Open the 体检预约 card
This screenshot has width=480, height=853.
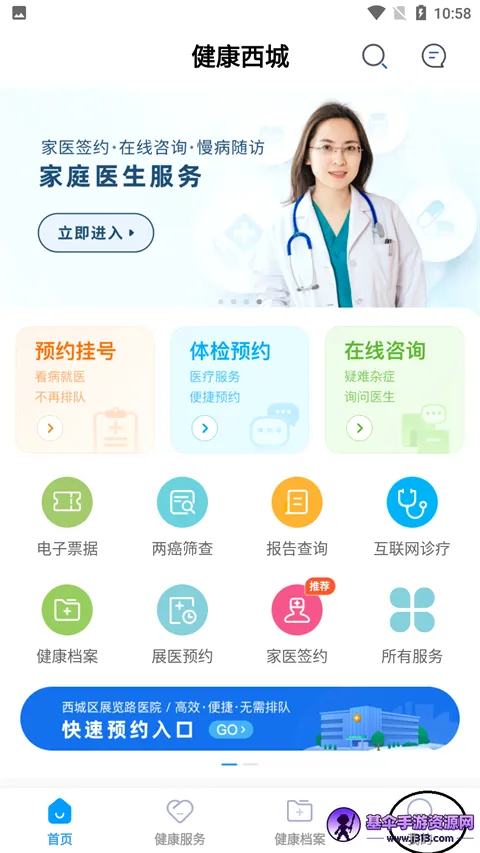(x=239, y=390)
